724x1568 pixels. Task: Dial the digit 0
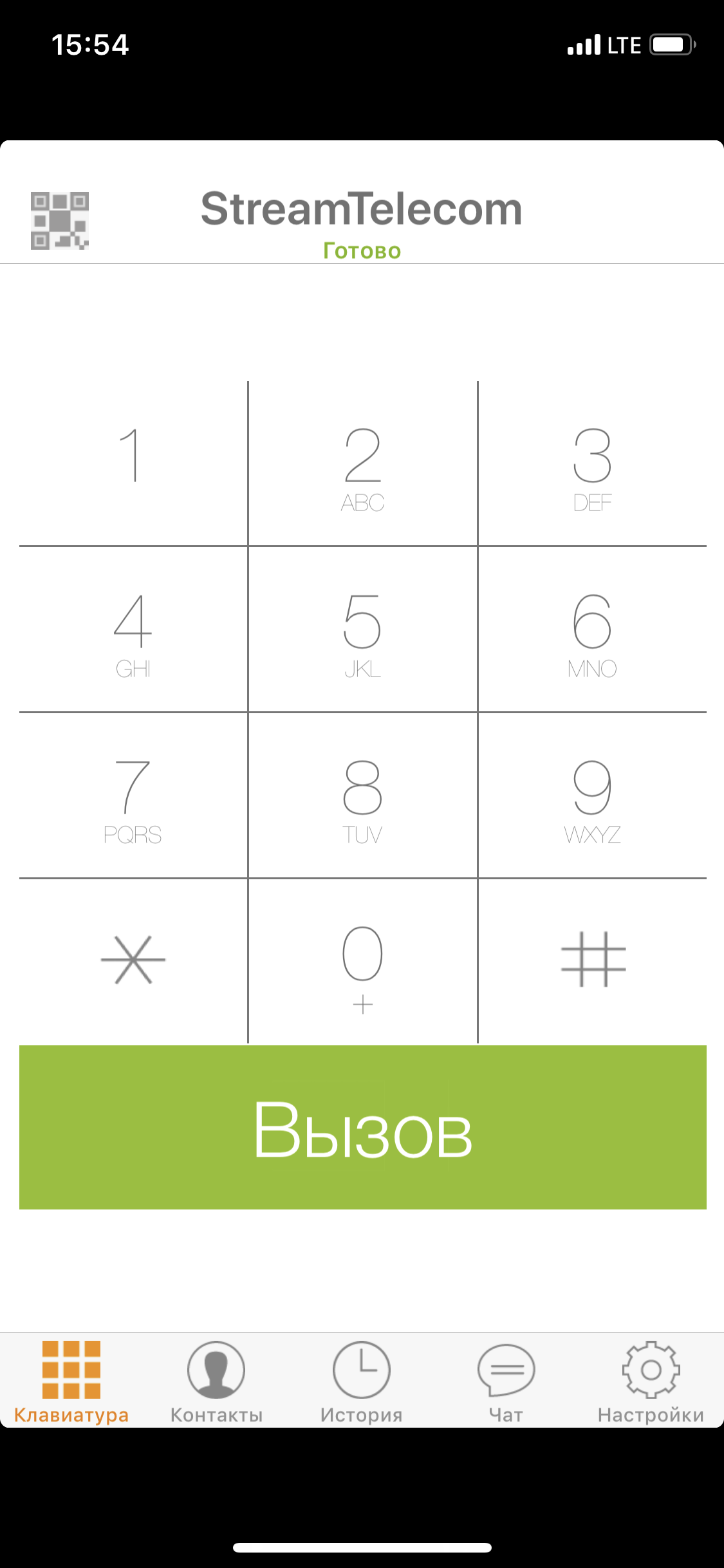click(x=362, y=960)
